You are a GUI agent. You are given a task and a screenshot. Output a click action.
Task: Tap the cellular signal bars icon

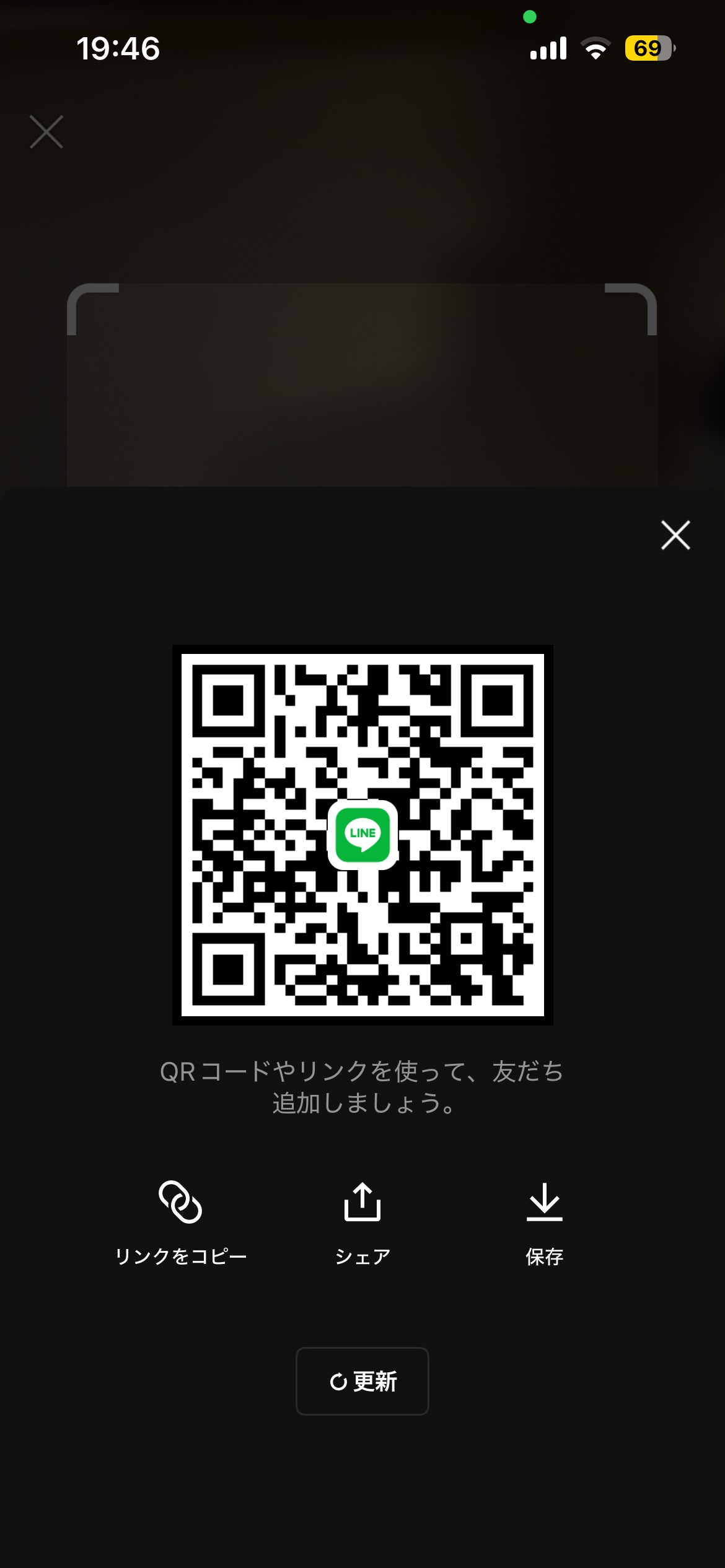tap(548, 48)
